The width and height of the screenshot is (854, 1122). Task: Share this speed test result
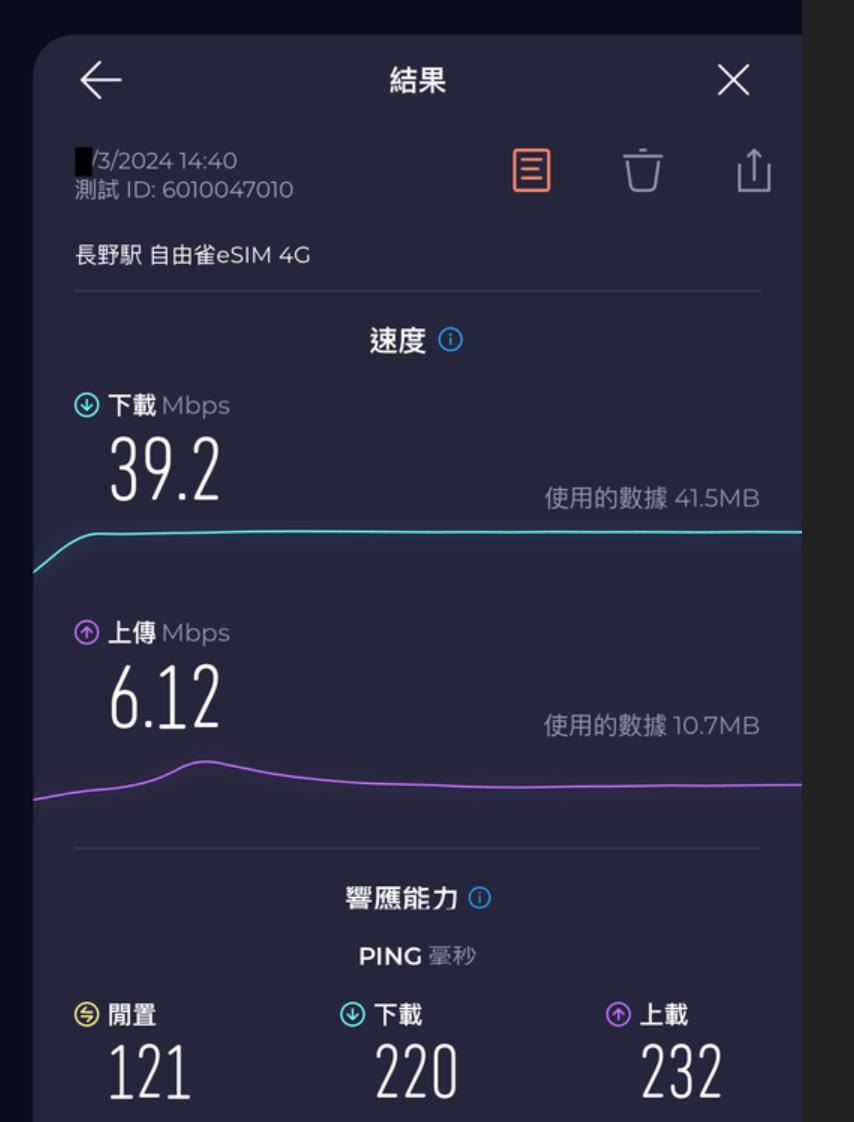click(754, 170)
